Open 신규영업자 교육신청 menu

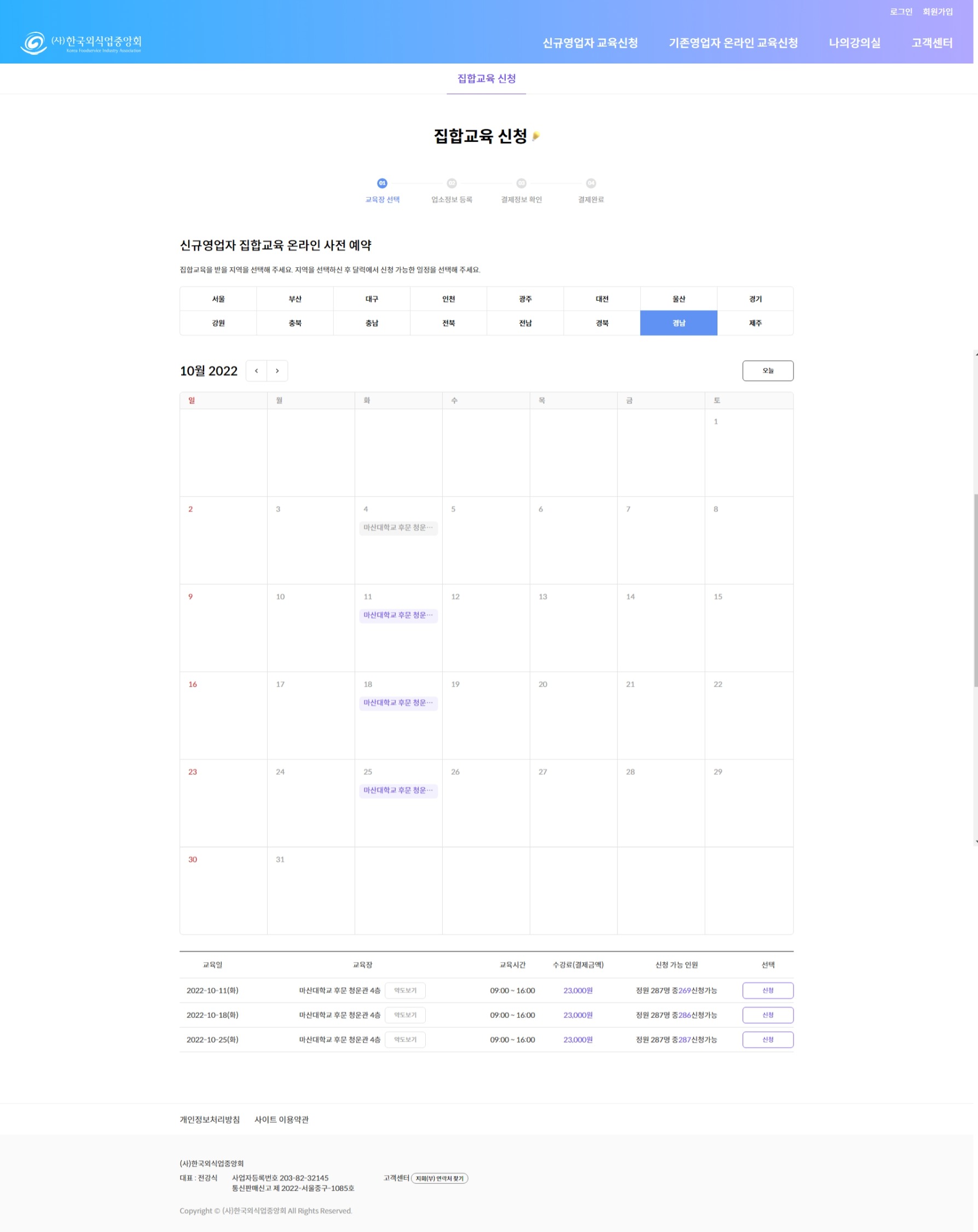point(589,43)
